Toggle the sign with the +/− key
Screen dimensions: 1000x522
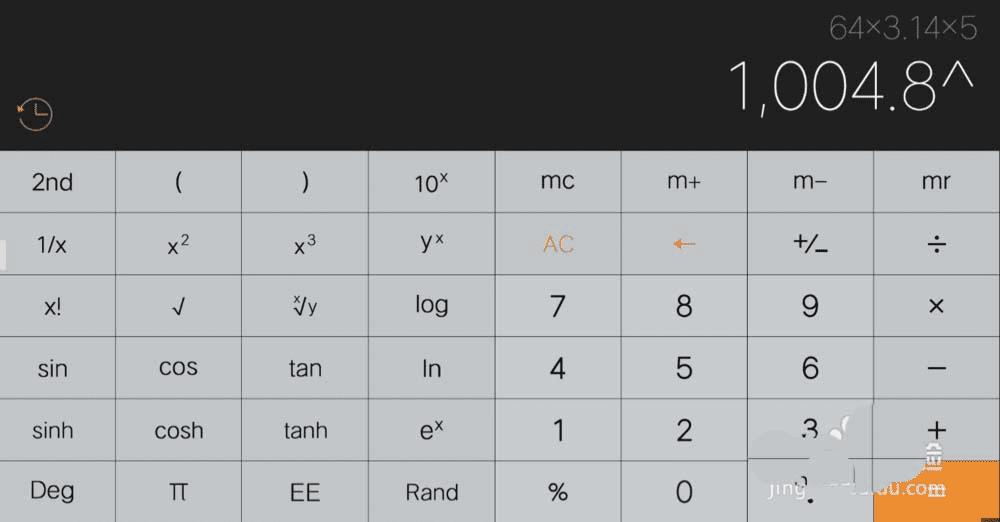pyautogui.click(x=810, y=244)
